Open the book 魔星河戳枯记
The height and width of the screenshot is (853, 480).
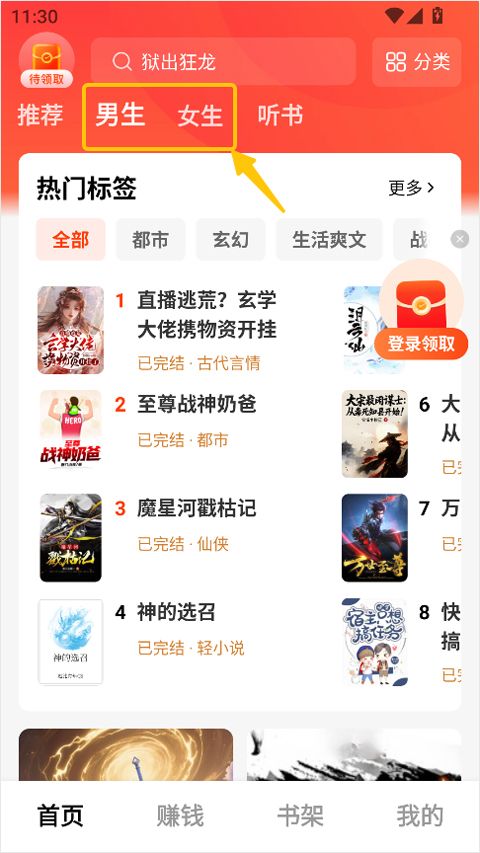196,508
